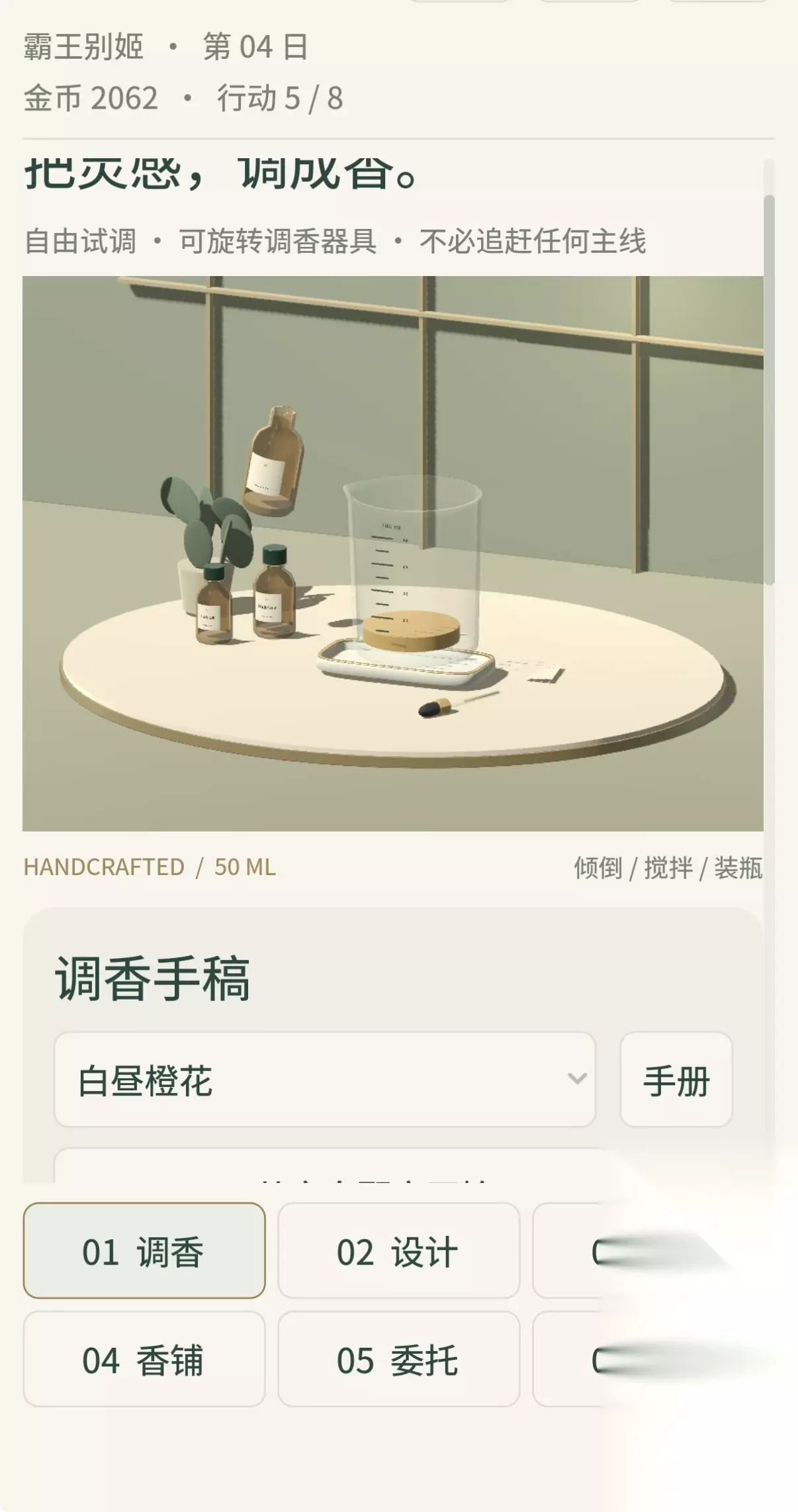Open the 手册 handbook
The image size is (798, 1512).
point(676,1079)
